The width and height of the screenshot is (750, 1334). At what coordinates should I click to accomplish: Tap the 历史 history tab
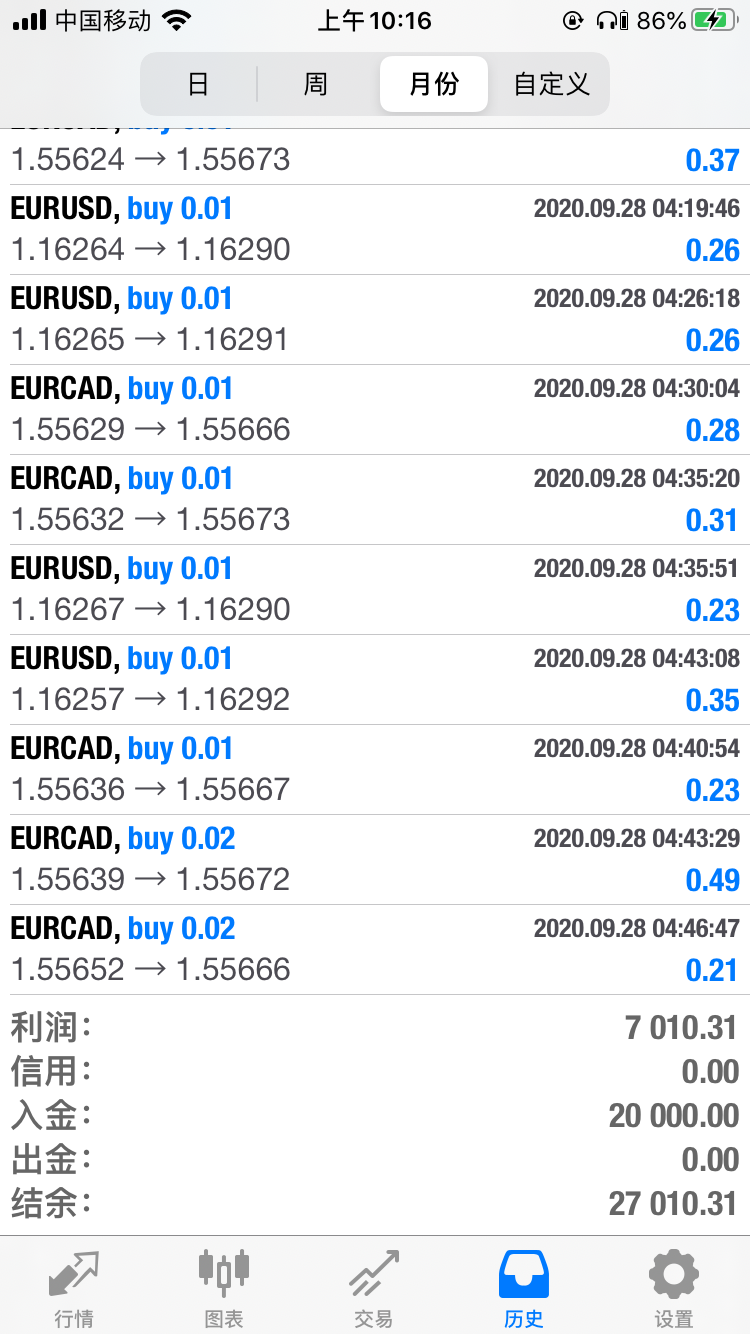click(524, 1288)
